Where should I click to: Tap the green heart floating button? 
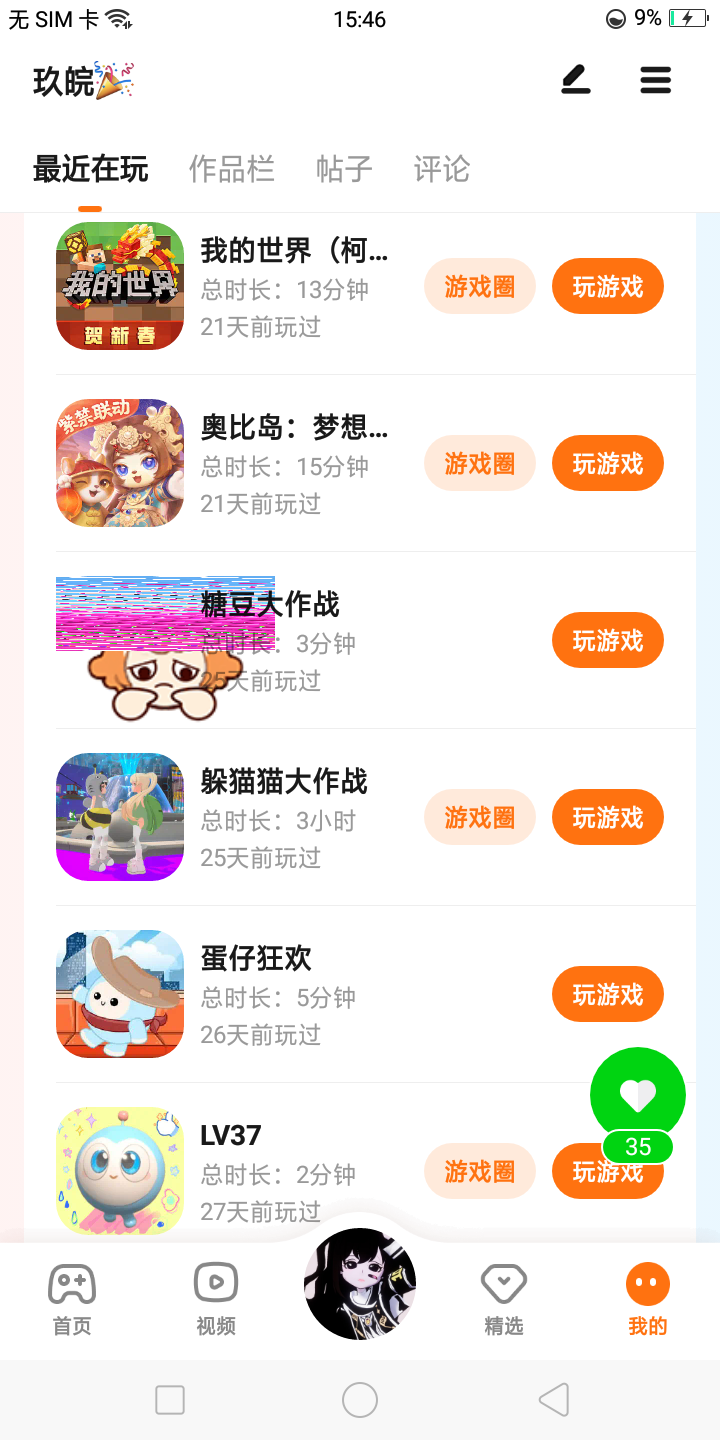point(638,1096)
